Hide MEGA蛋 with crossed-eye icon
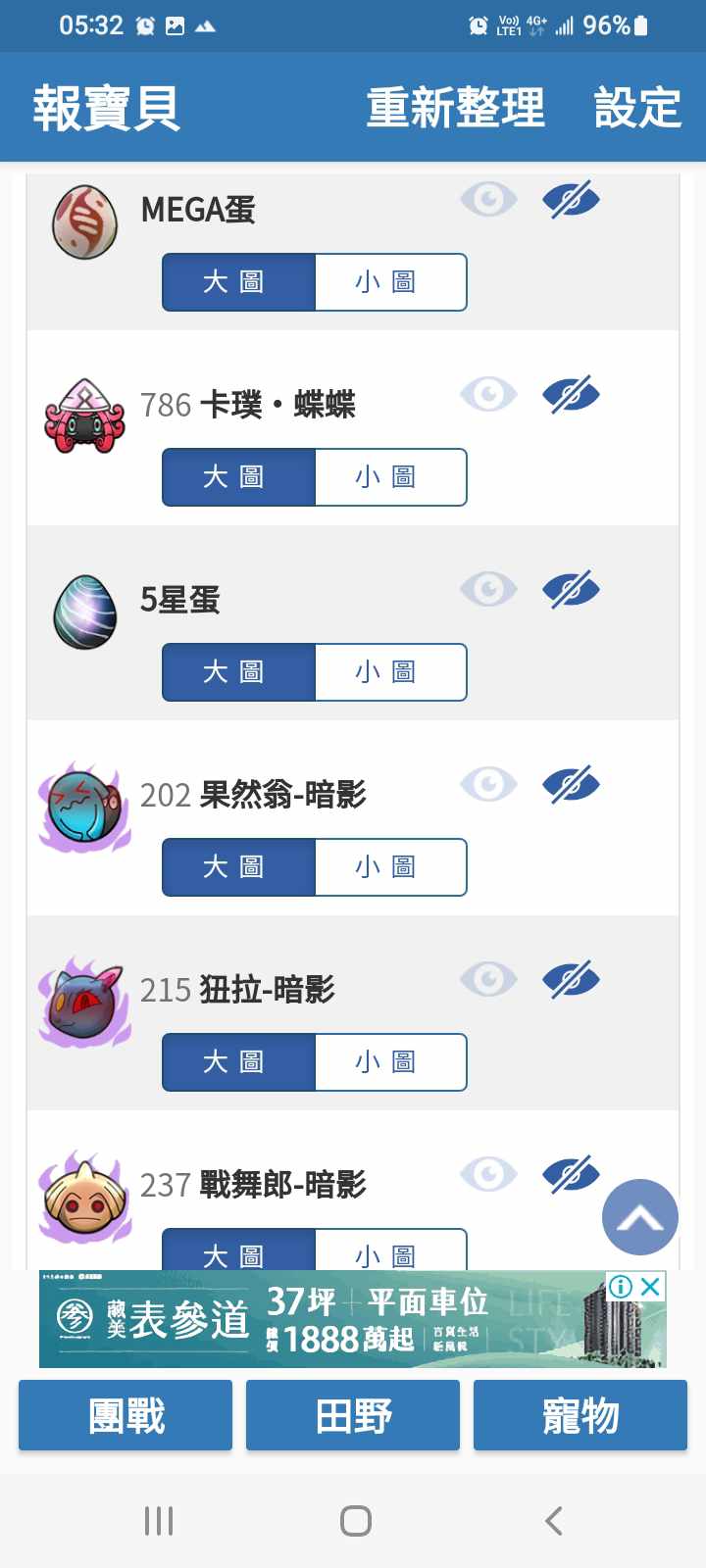Screen dimensions: 706x1568 (571, 200)
